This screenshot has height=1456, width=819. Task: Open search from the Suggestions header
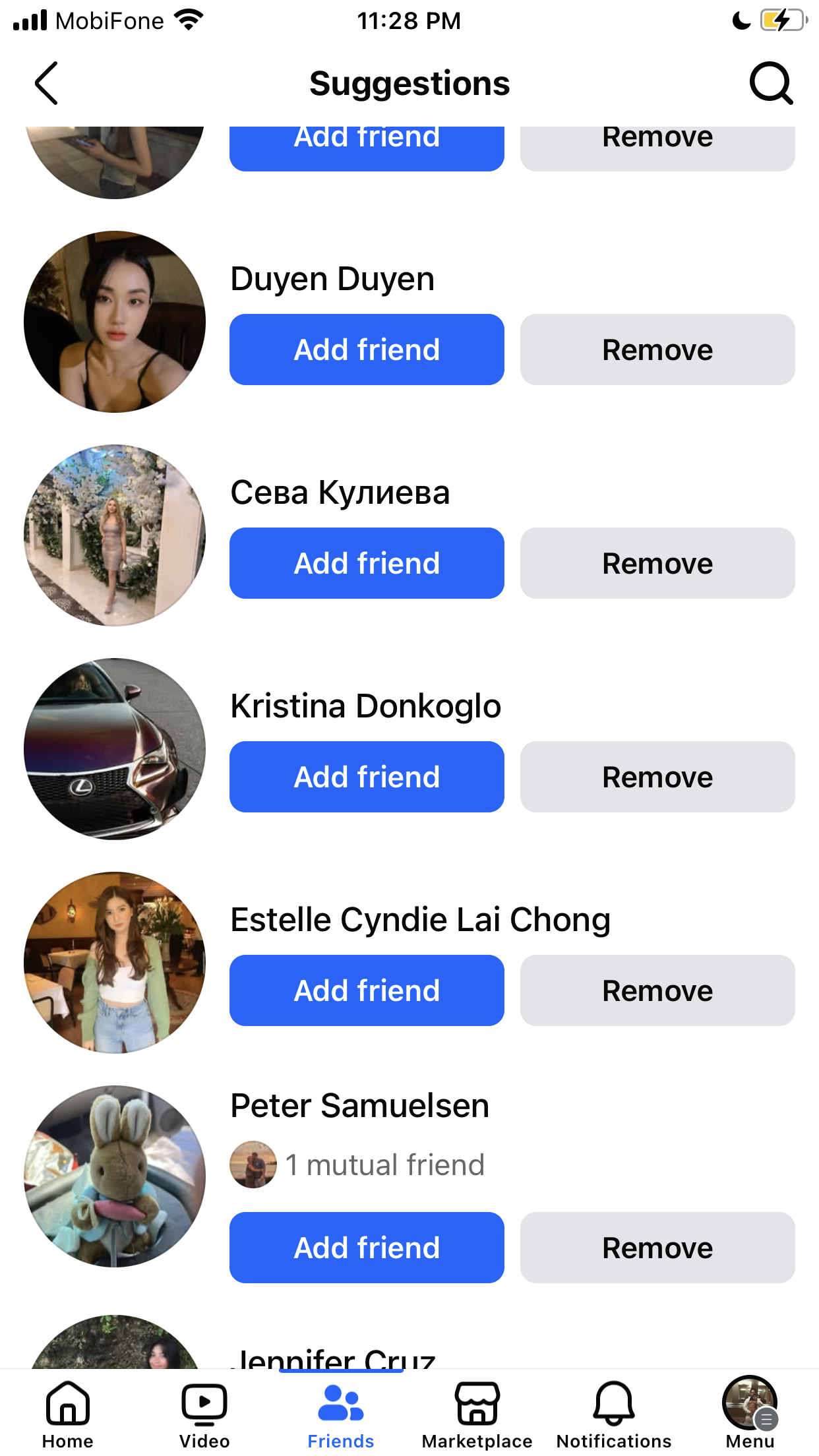point(770,83)
